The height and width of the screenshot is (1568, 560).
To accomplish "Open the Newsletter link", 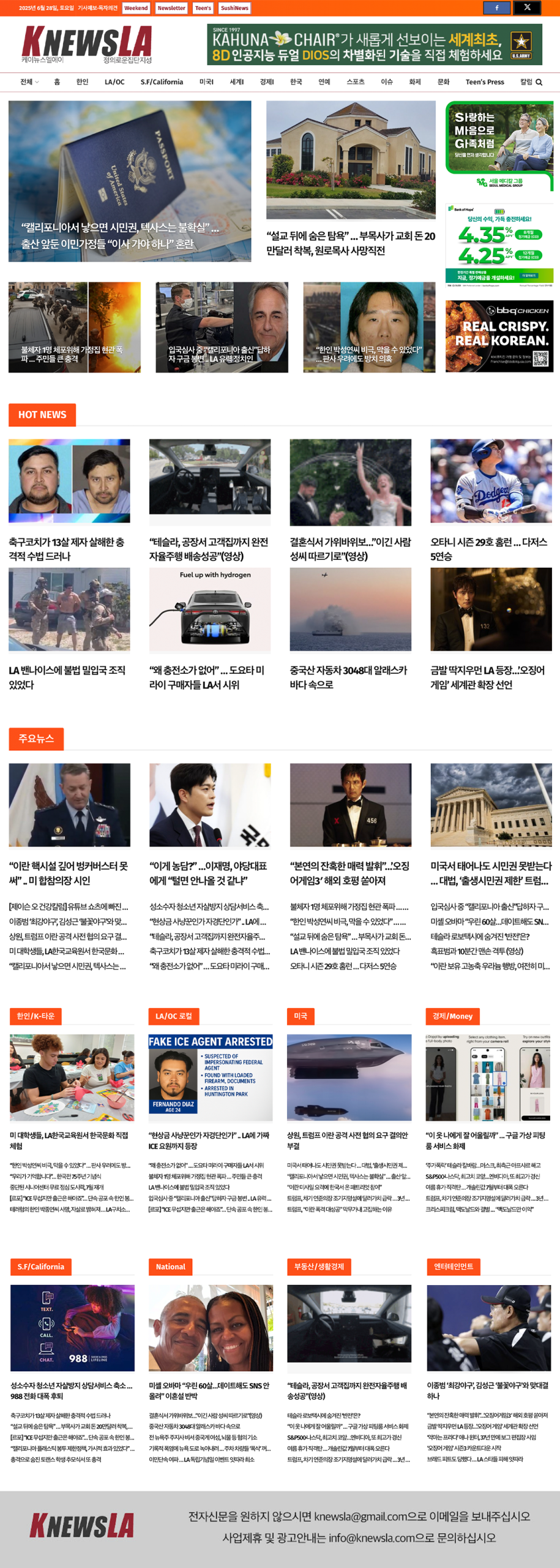I will pyautogui.click(x=171, y=8).
